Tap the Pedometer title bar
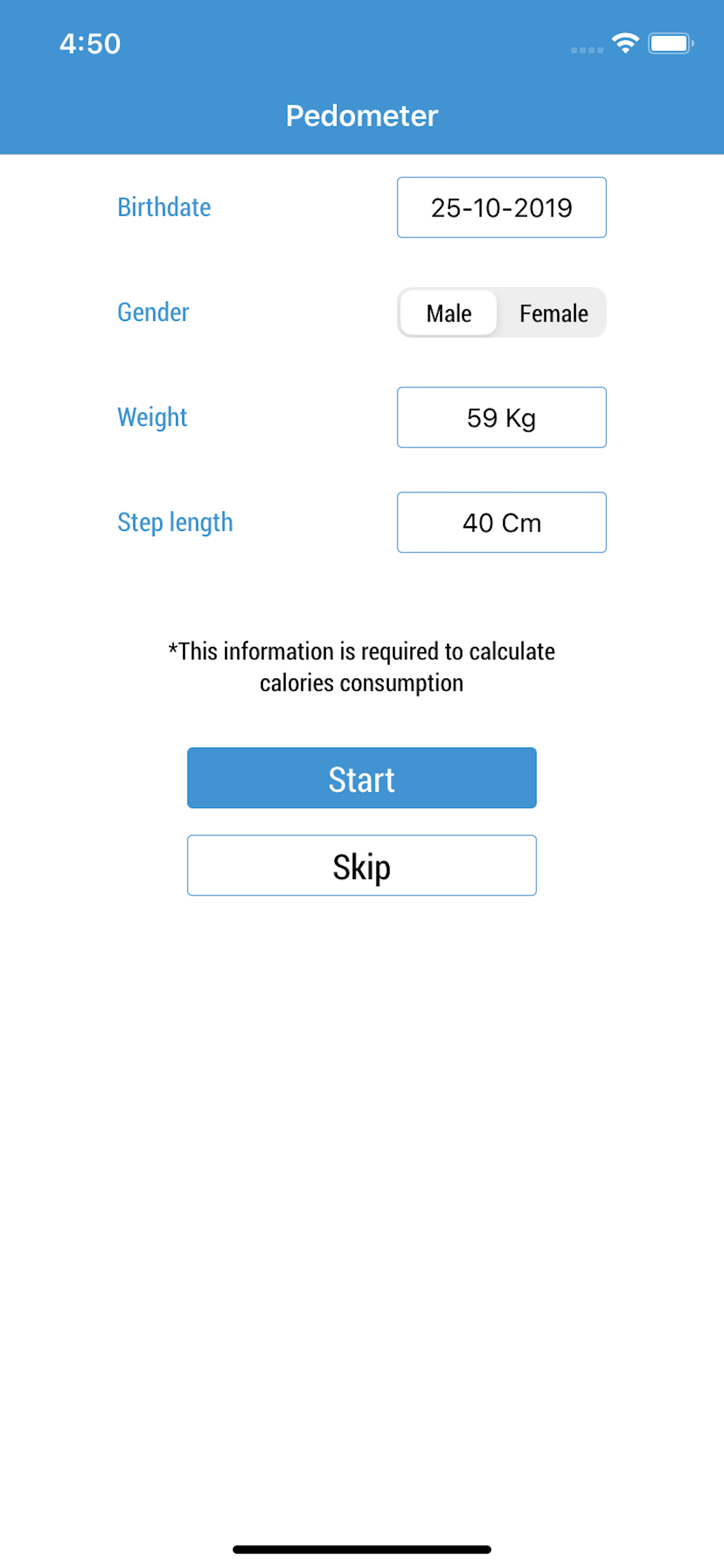This screenshot has width=724, height=1568. pos(362,116)
